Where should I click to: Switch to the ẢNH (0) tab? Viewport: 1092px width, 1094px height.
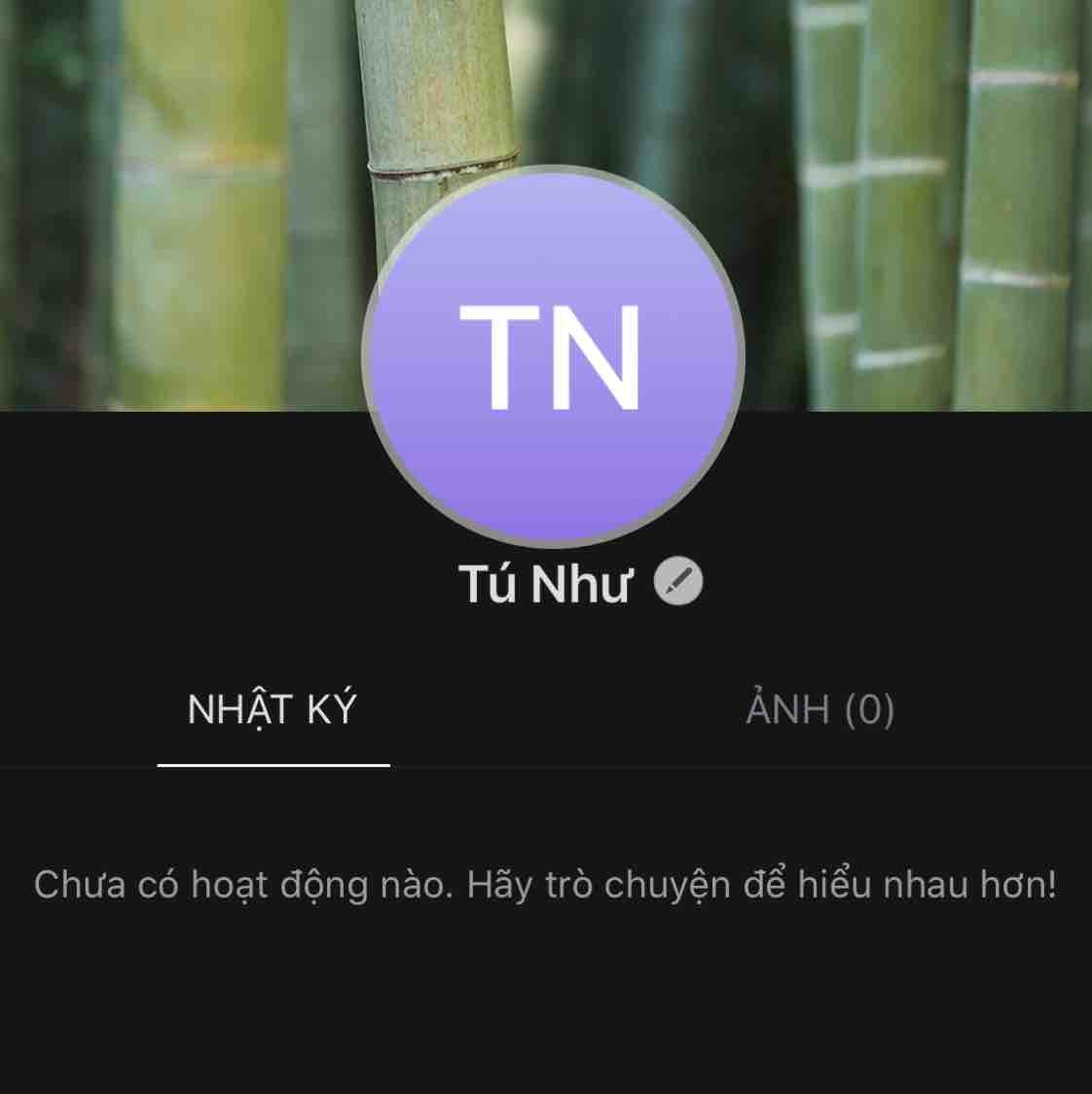pos(819,711)
